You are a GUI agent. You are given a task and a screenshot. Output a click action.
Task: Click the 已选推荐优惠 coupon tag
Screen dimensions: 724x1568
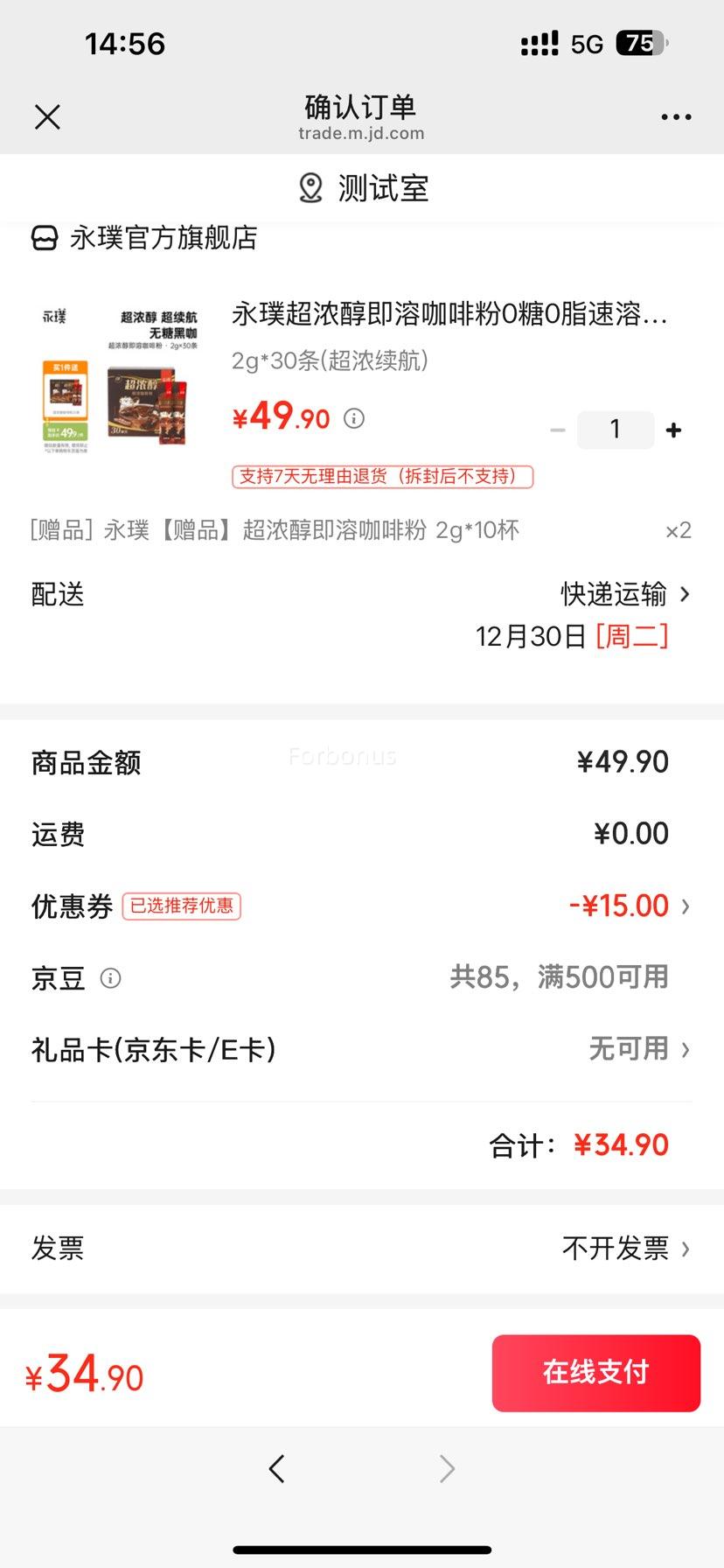click(x=181, y=906)
